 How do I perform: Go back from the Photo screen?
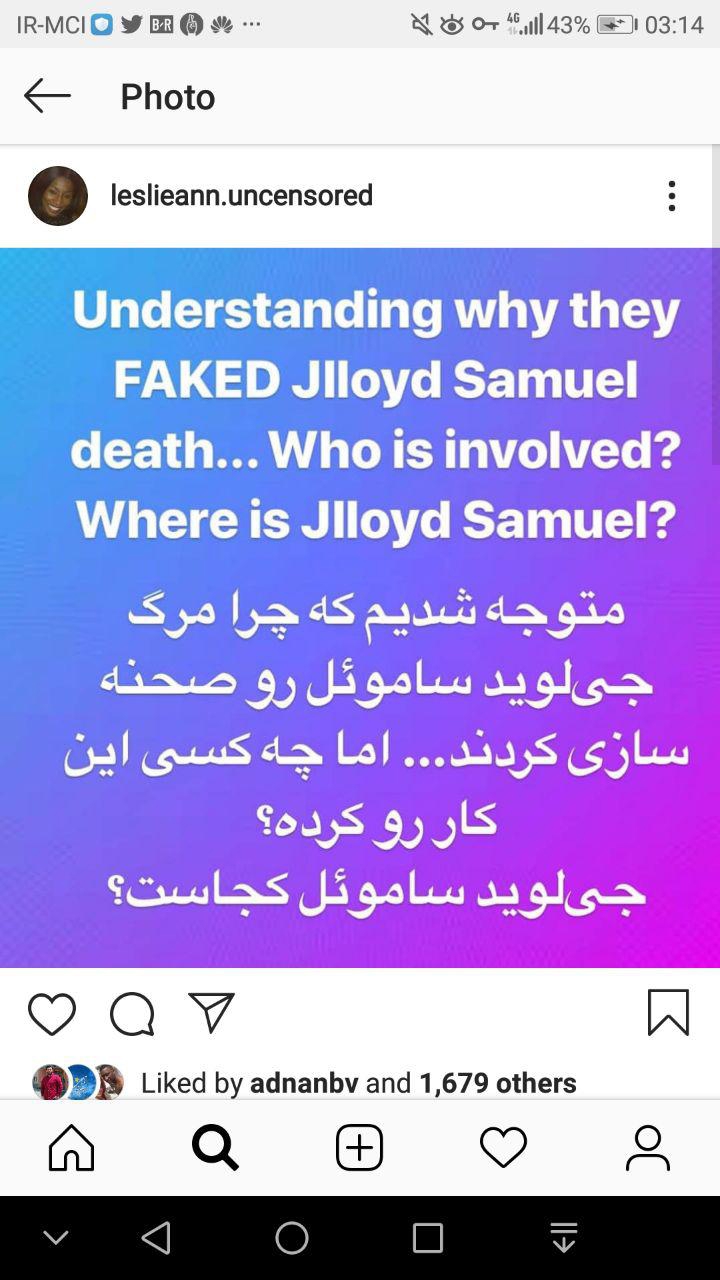point(47,96)
